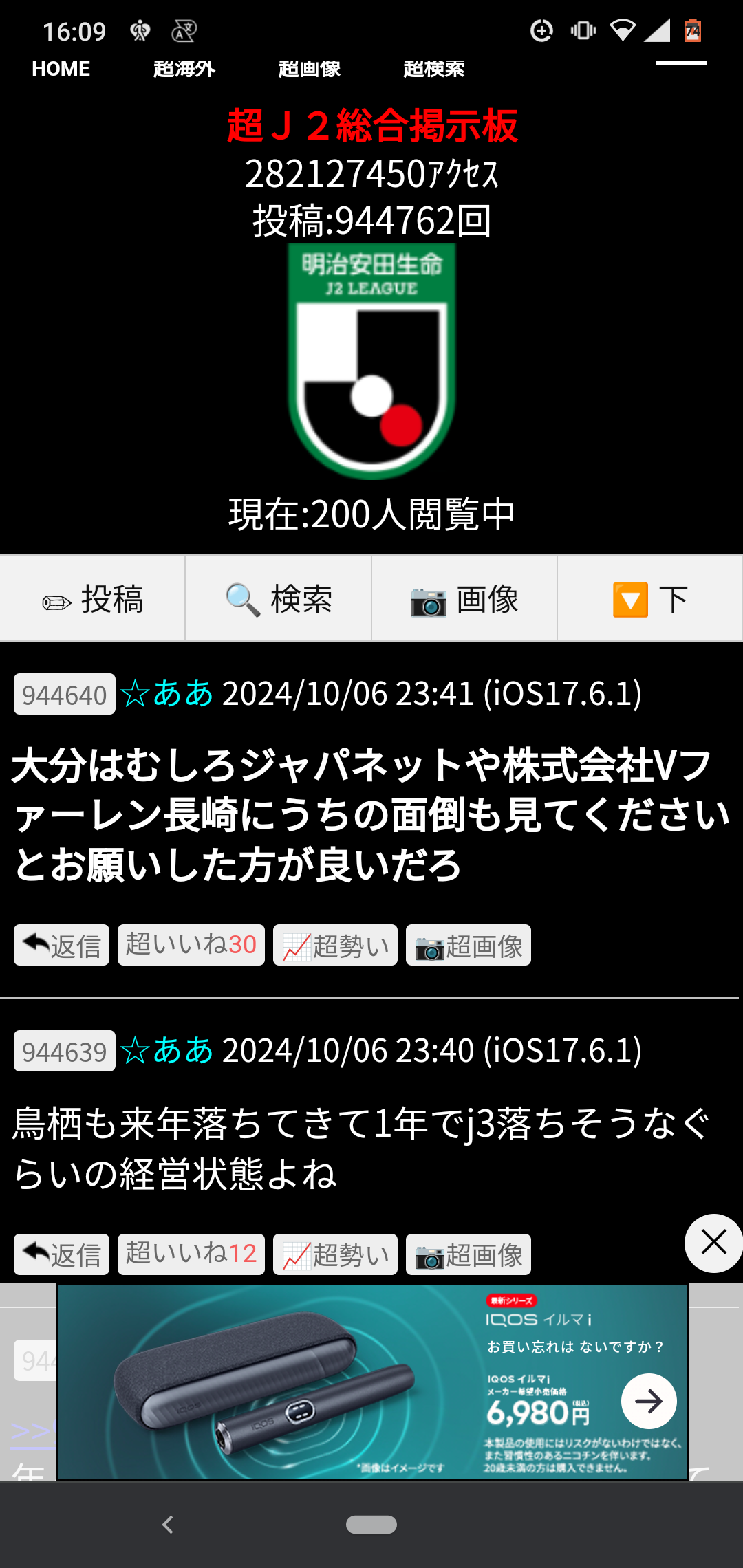Check 超勢い on post 944639
Viewport: 743px width, 1568px height.
click(x=335, y=1254)
